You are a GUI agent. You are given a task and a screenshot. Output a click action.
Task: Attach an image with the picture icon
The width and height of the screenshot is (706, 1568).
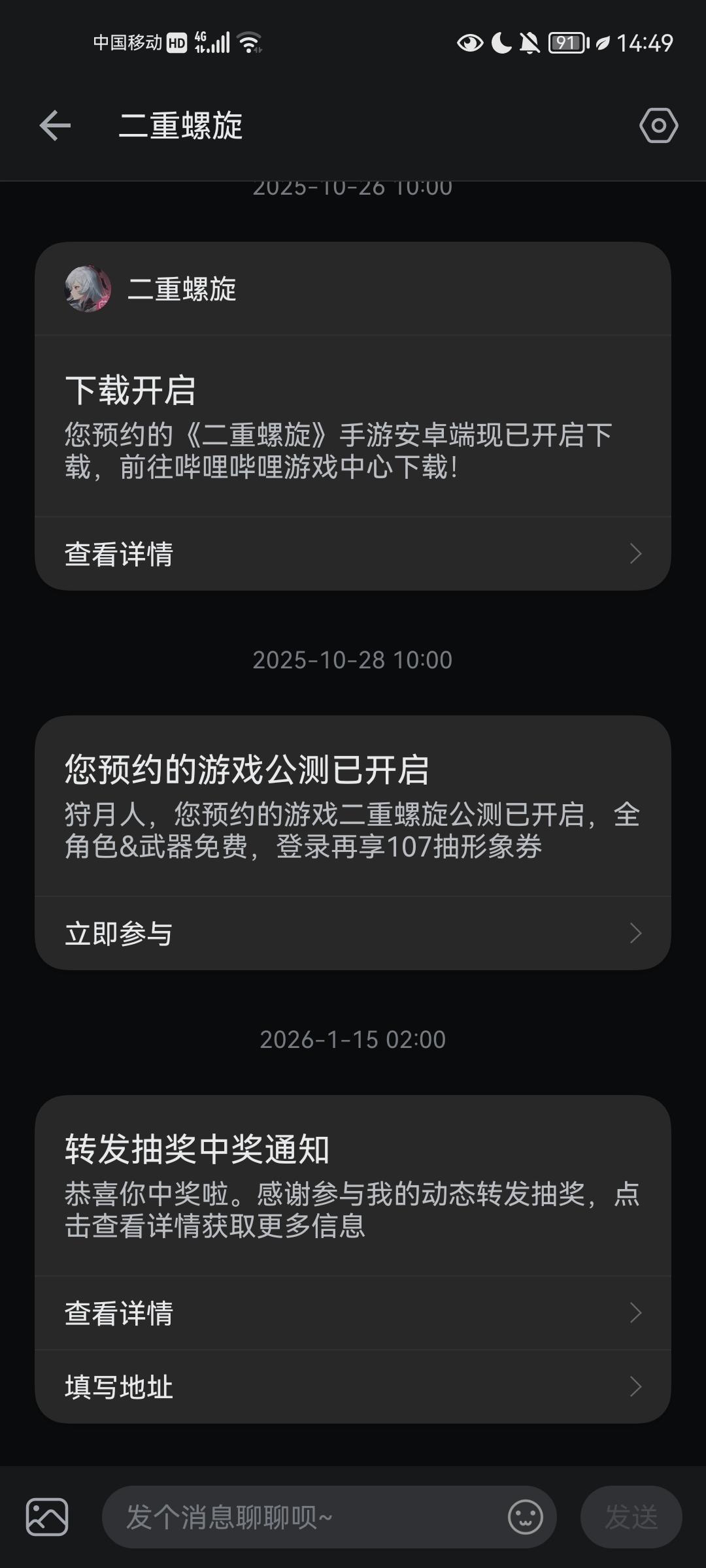(x=47, y=1517)
